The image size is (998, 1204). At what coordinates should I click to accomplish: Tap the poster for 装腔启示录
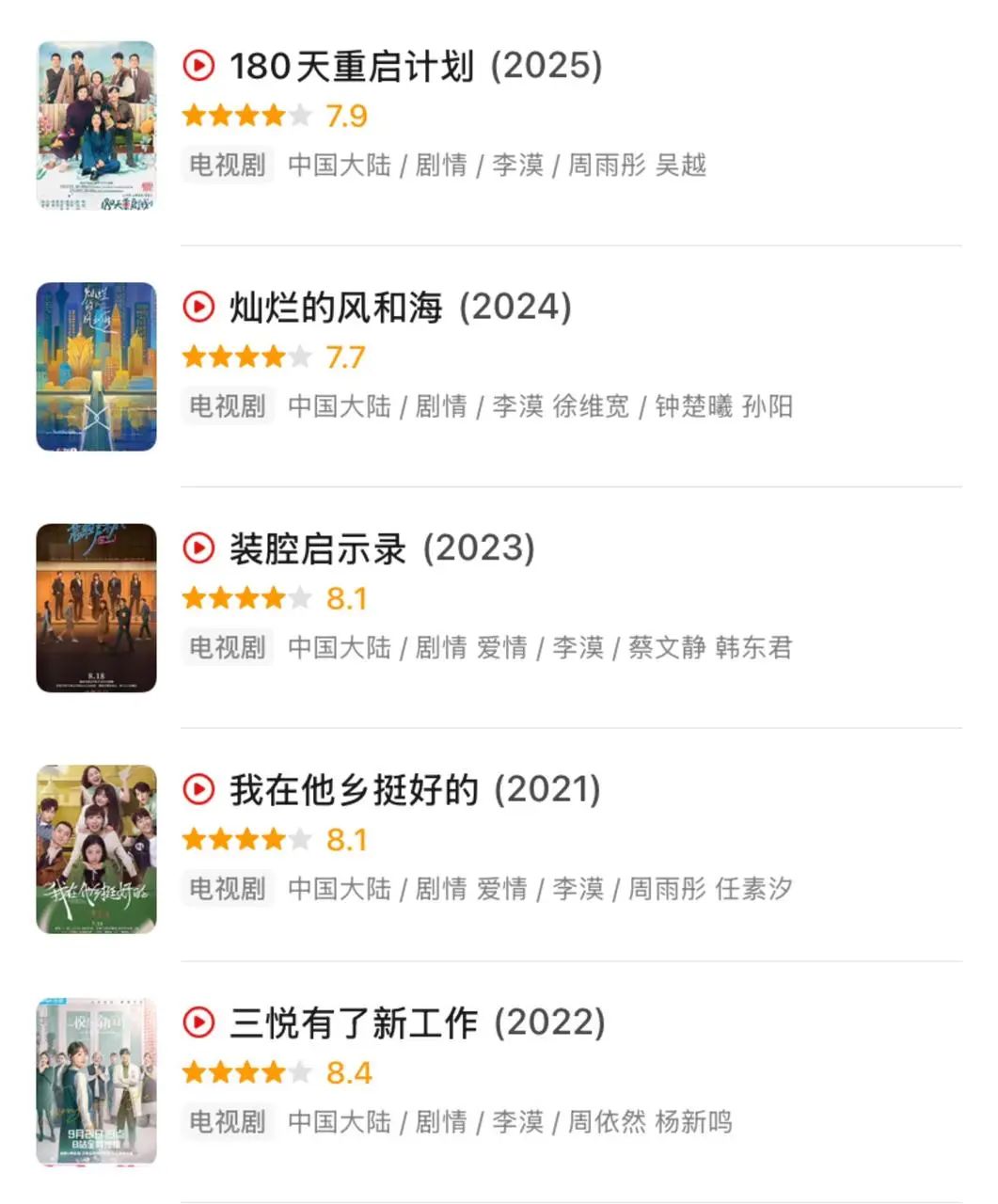96,609
